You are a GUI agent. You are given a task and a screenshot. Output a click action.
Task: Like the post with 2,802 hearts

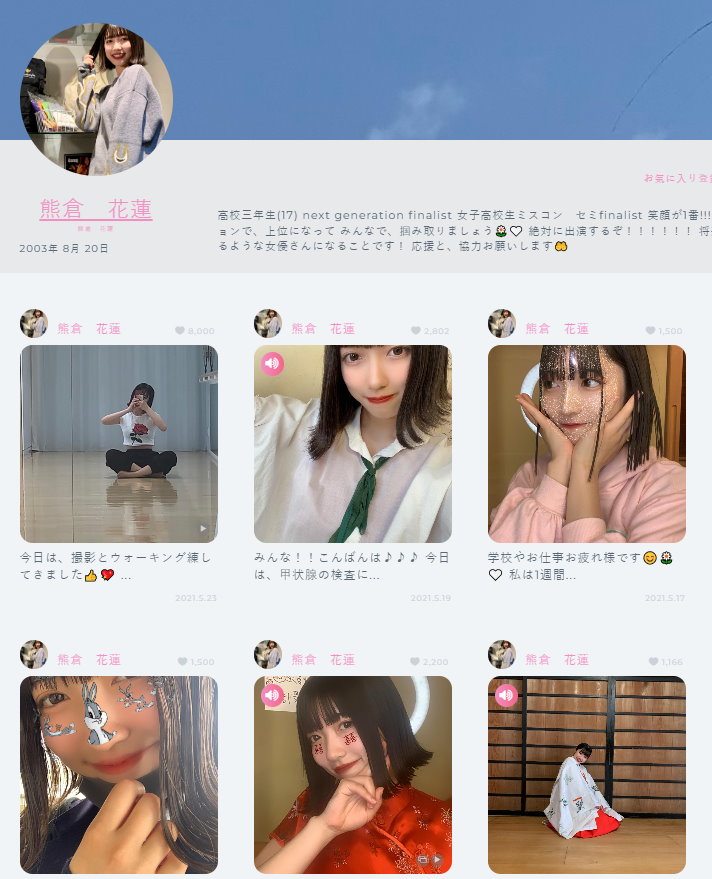pos(415,331)
